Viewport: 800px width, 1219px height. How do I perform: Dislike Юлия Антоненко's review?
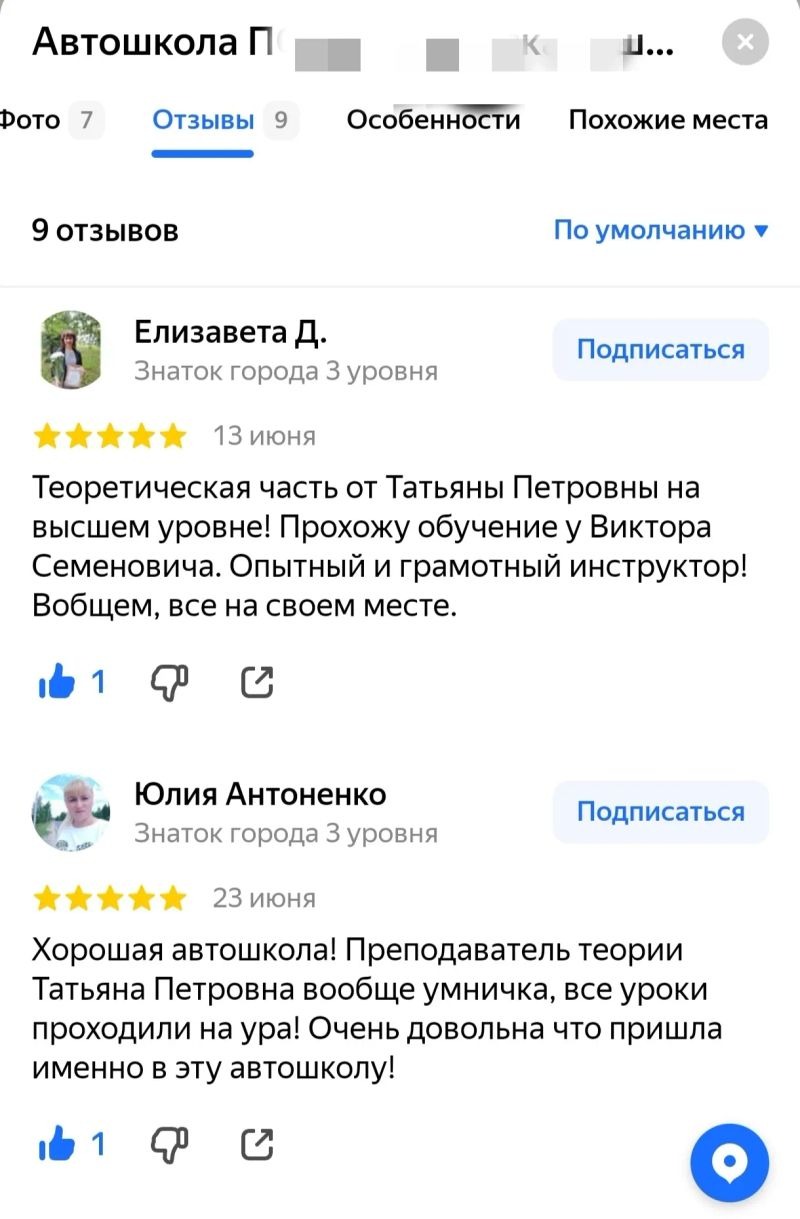pyautogui.click(x=169, y=1143)
